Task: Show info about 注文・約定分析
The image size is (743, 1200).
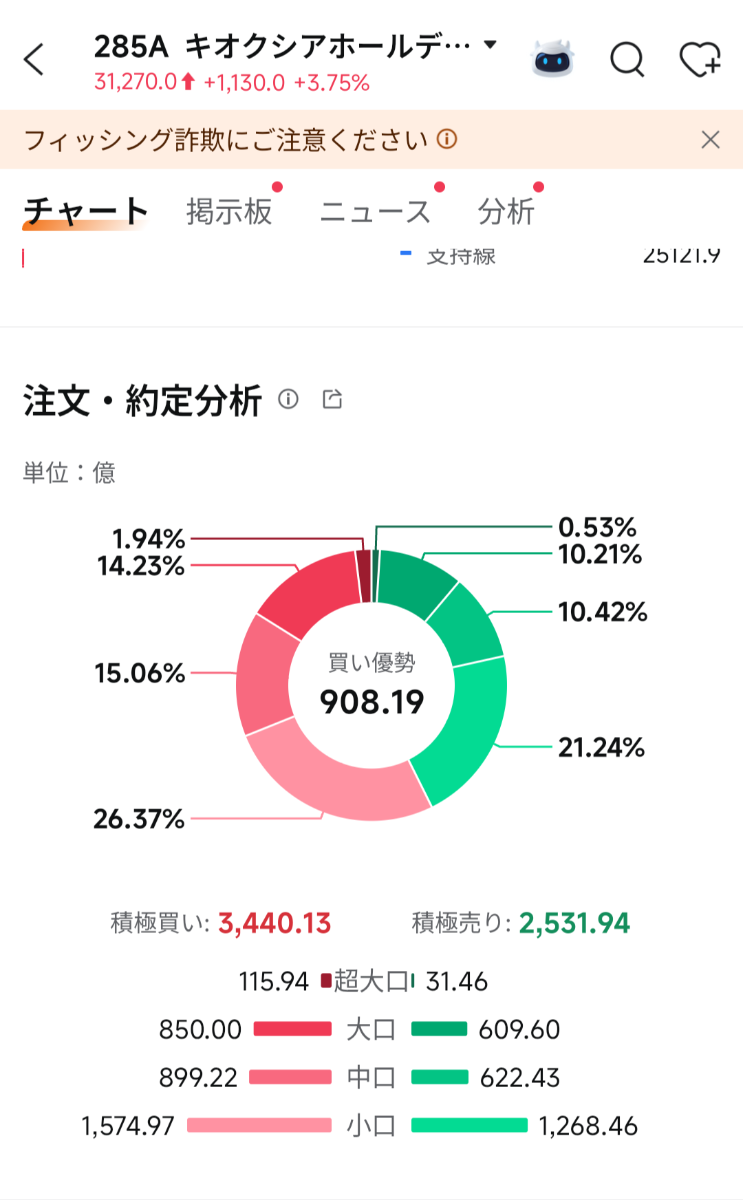Action: click(x=288, y=400)
